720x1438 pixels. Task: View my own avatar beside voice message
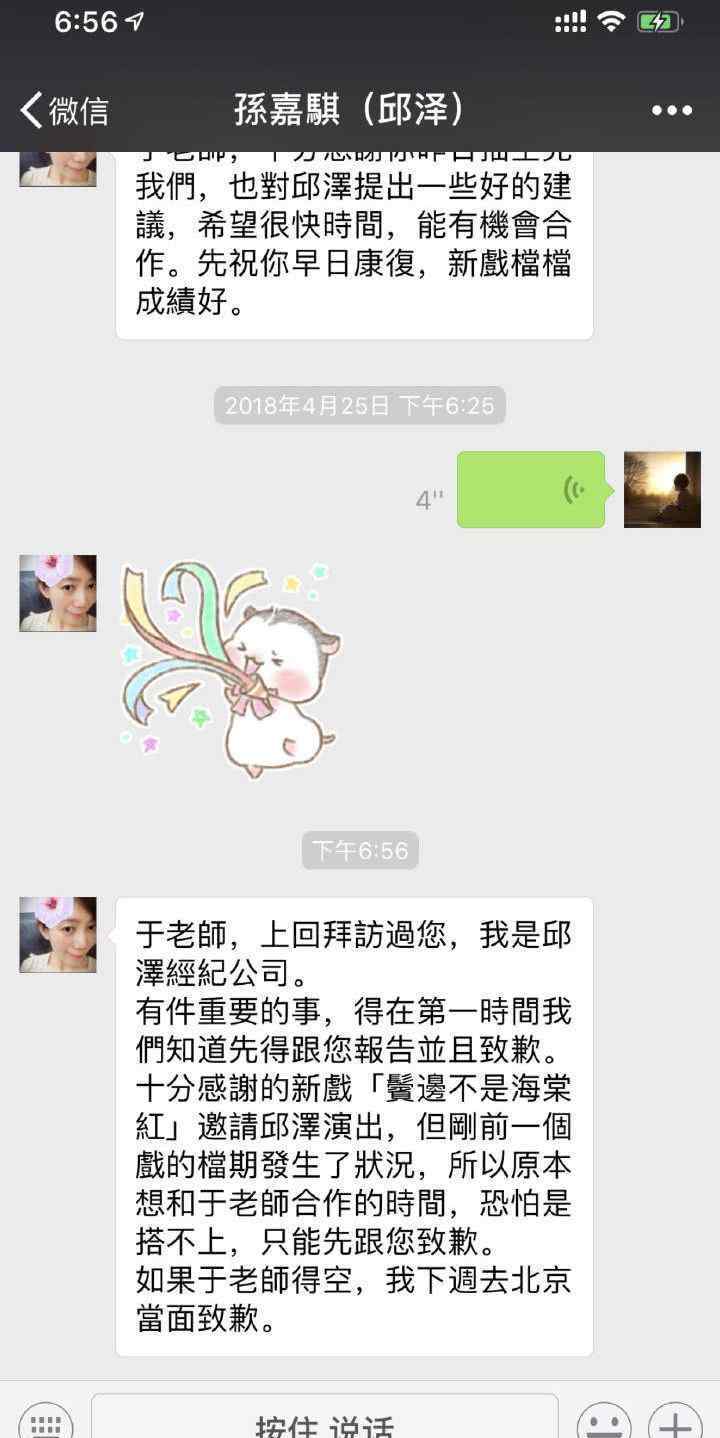(x=662, y=489)
